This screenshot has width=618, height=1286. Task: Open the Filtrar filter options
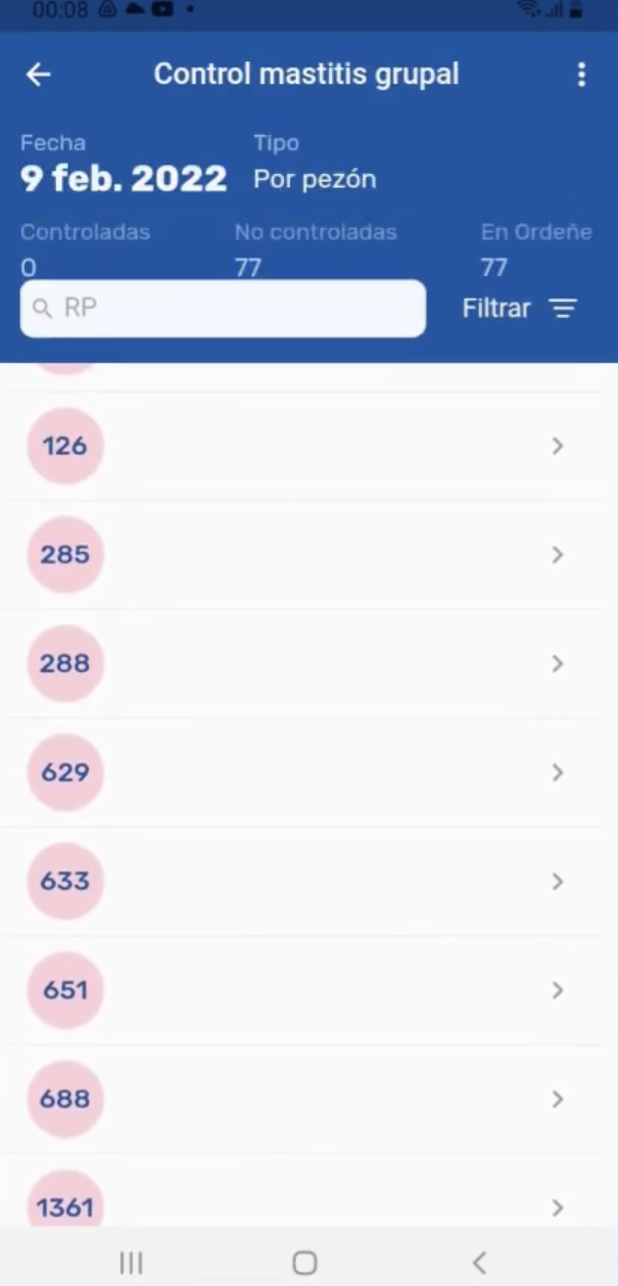(x=519, y=309)
